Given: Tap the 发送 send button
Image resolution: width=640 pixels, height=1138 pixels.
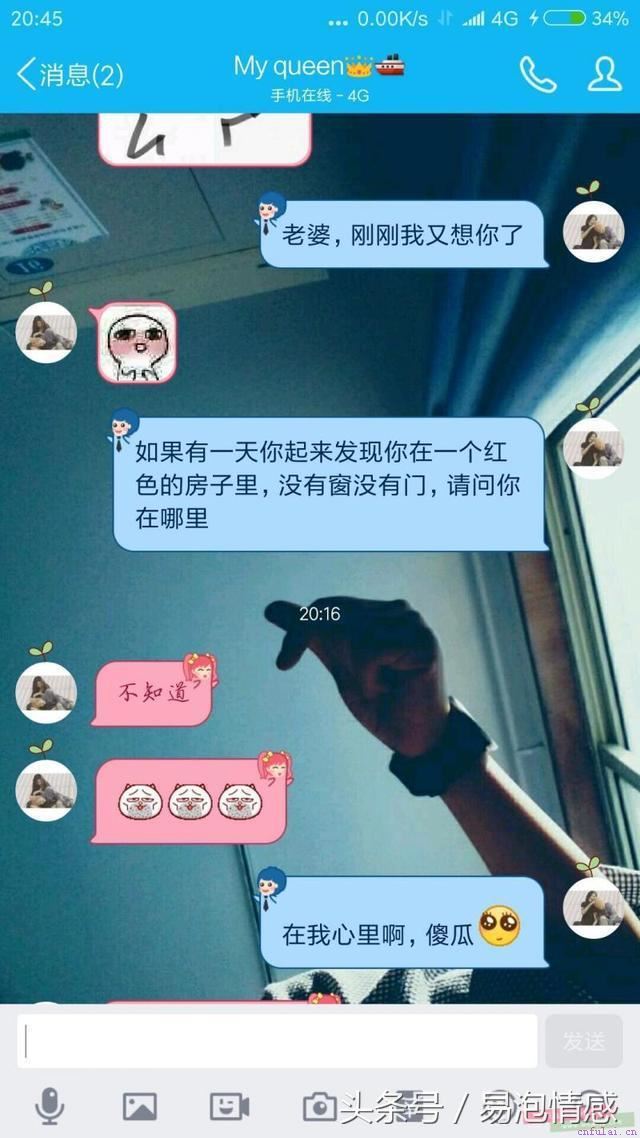Looking at the screenshot, I should [583, 1041].
